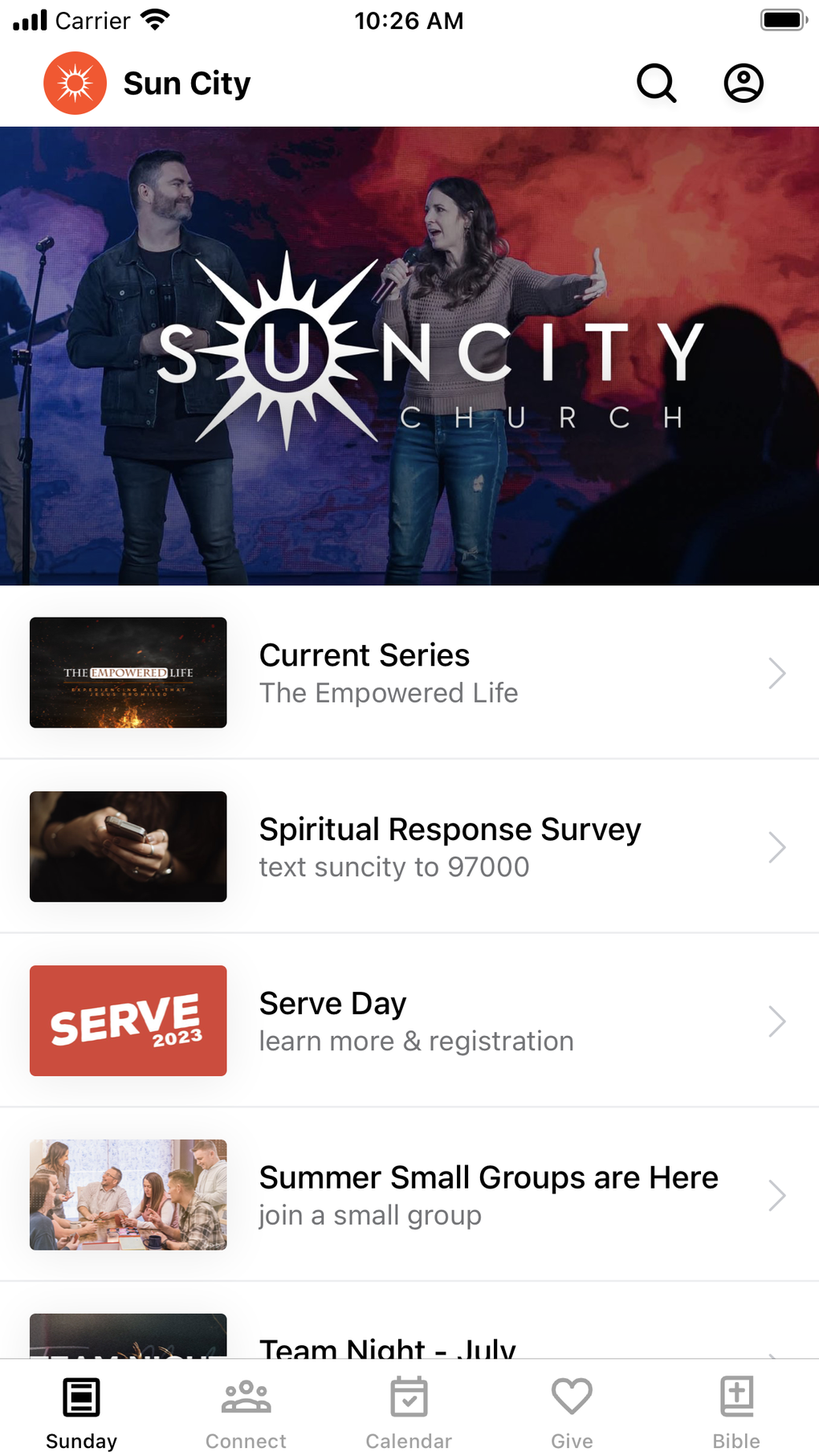Screen dimensions: 819x1456
Task: Expand the Current Series chevron
Action: tap(776, 673)
